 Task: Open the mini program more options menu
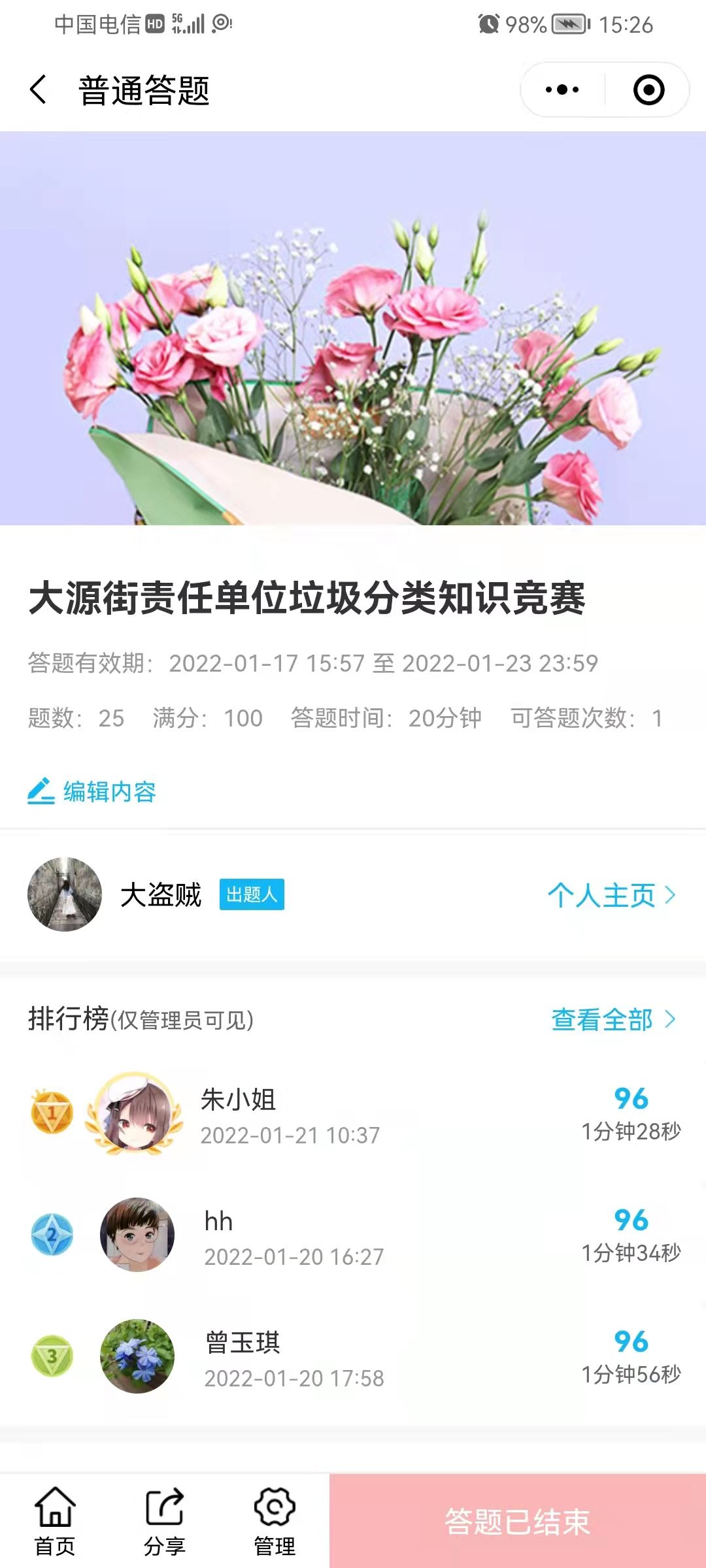coord(562,90)
